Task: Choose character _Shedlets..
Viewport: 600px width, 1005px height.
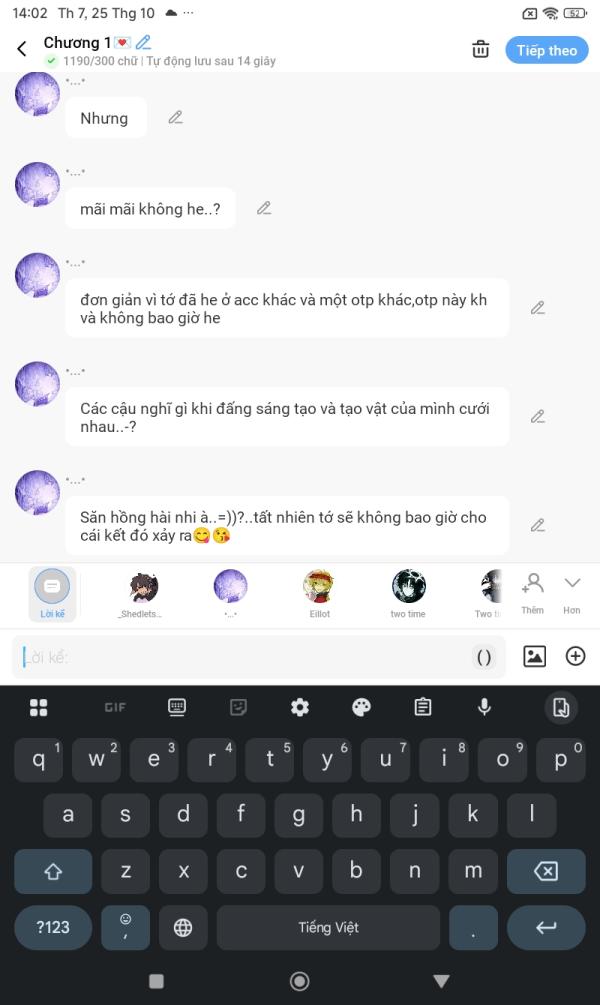Action: point(140,592)
